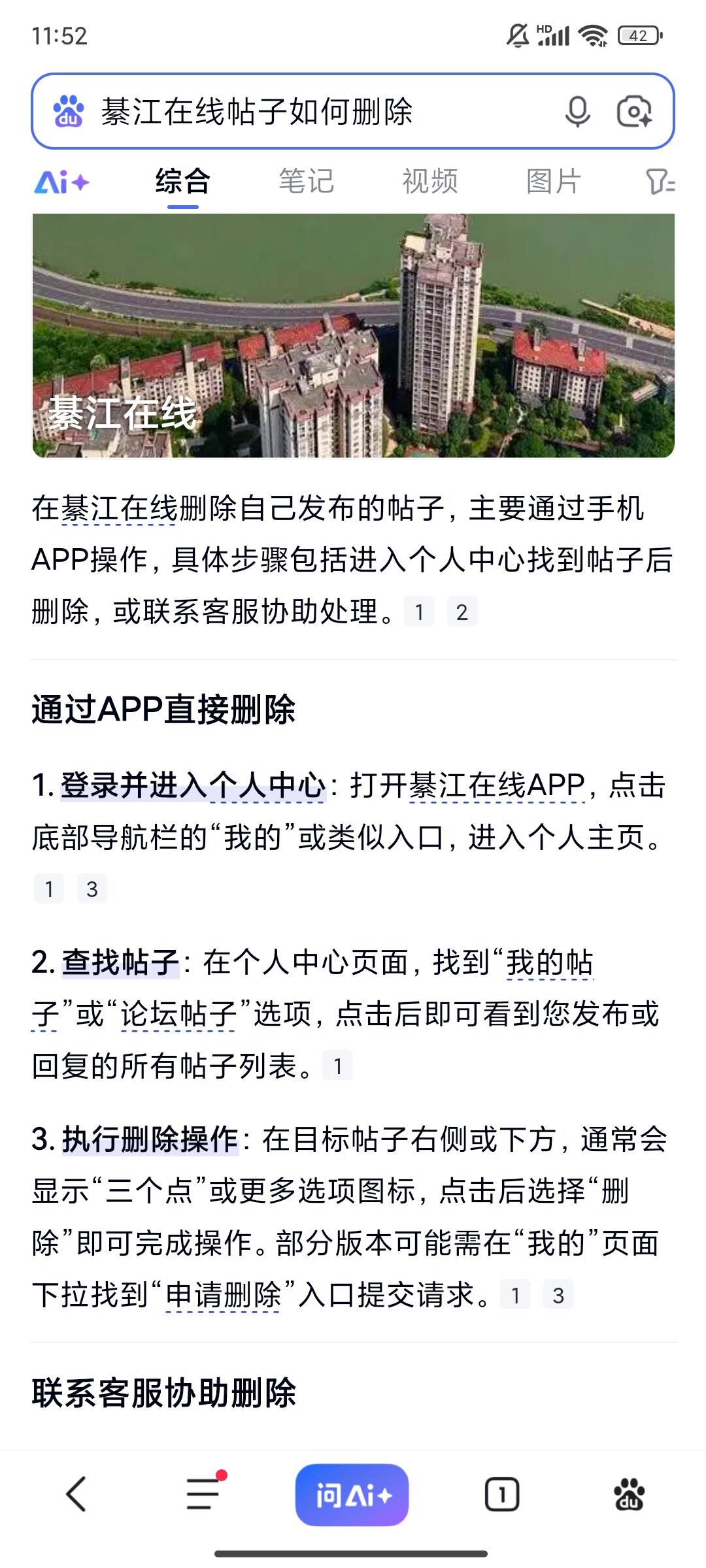Open the bottom menu with red dot
The height and width of the screenshot is (1568, 706).
coord(204,1494)
